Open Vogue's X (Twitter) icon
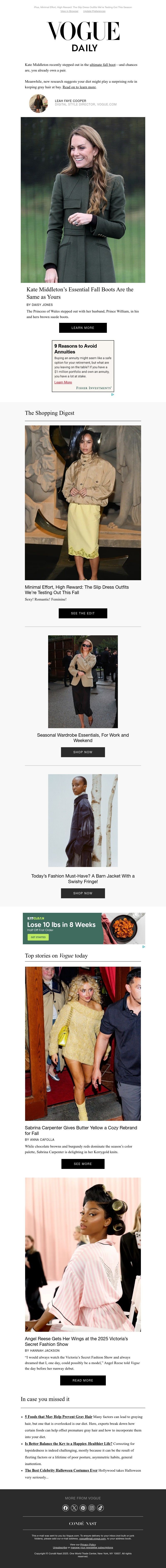This screenshot has height=1568, width=166. point(74,1508)
